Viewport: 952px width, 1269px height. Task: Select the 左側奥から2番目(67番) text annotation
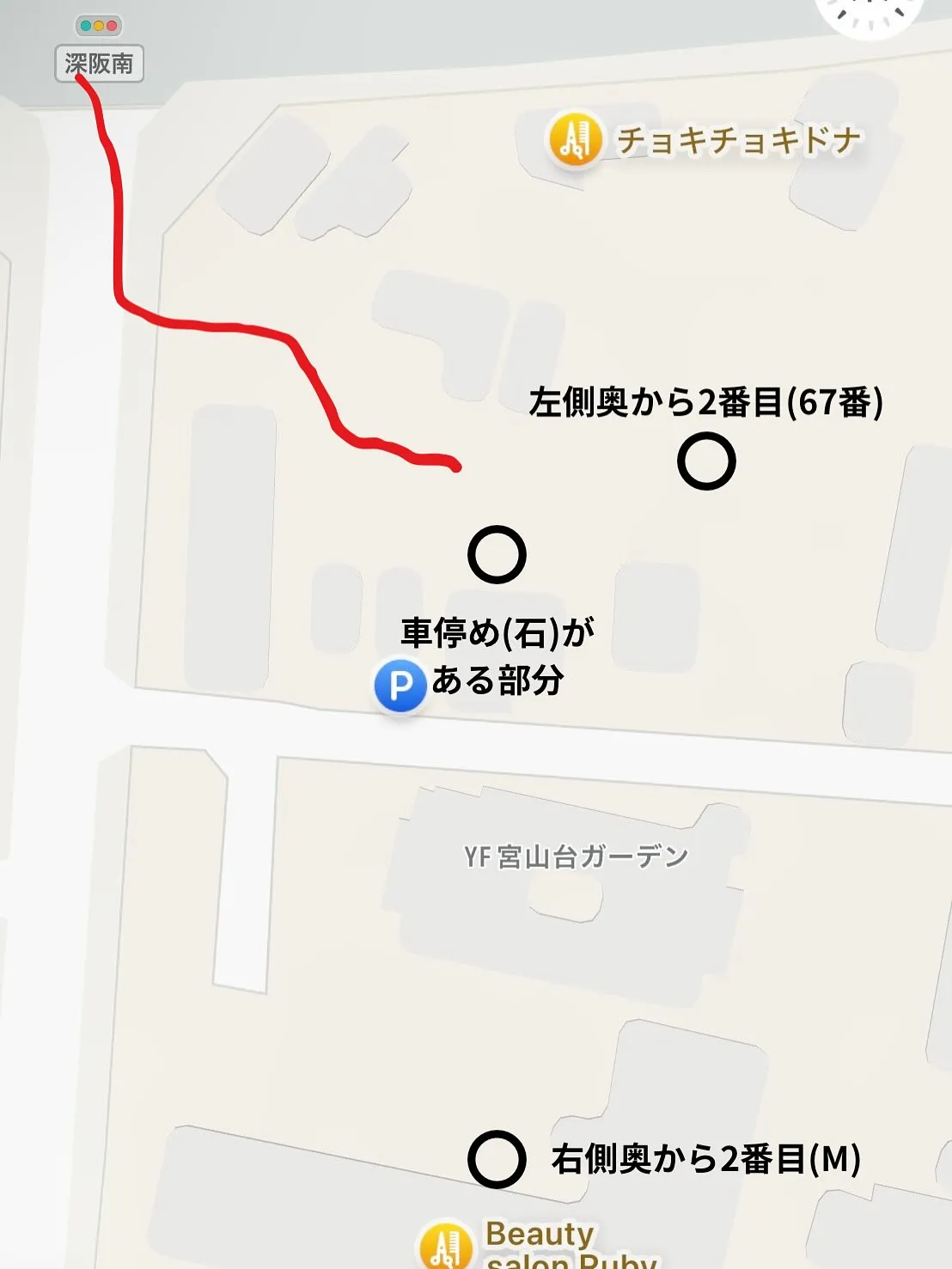point(706,401)
